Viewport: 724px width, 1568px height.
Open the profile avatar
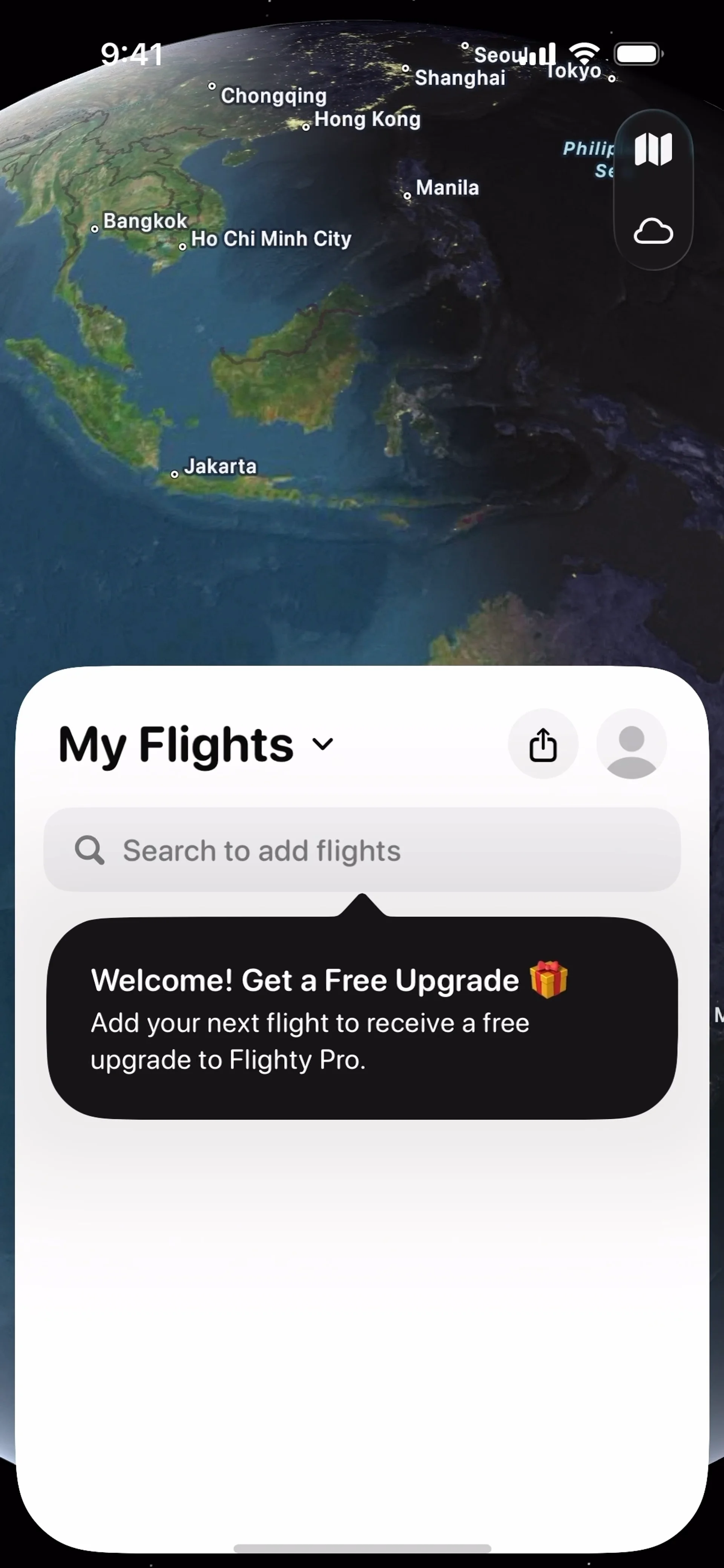pyautogui.click(x=631, y=743)
